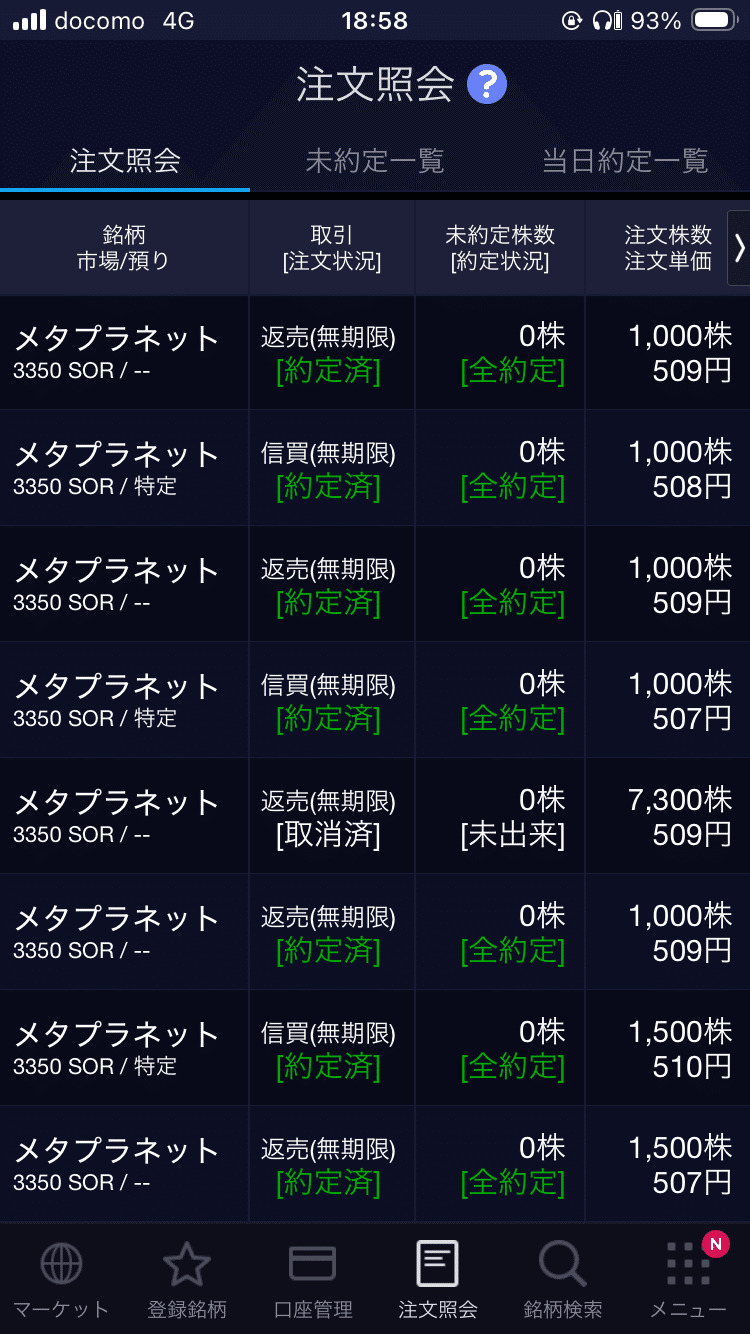Tap the 銘柄 市場/預り column header

(x=124, y=240)
